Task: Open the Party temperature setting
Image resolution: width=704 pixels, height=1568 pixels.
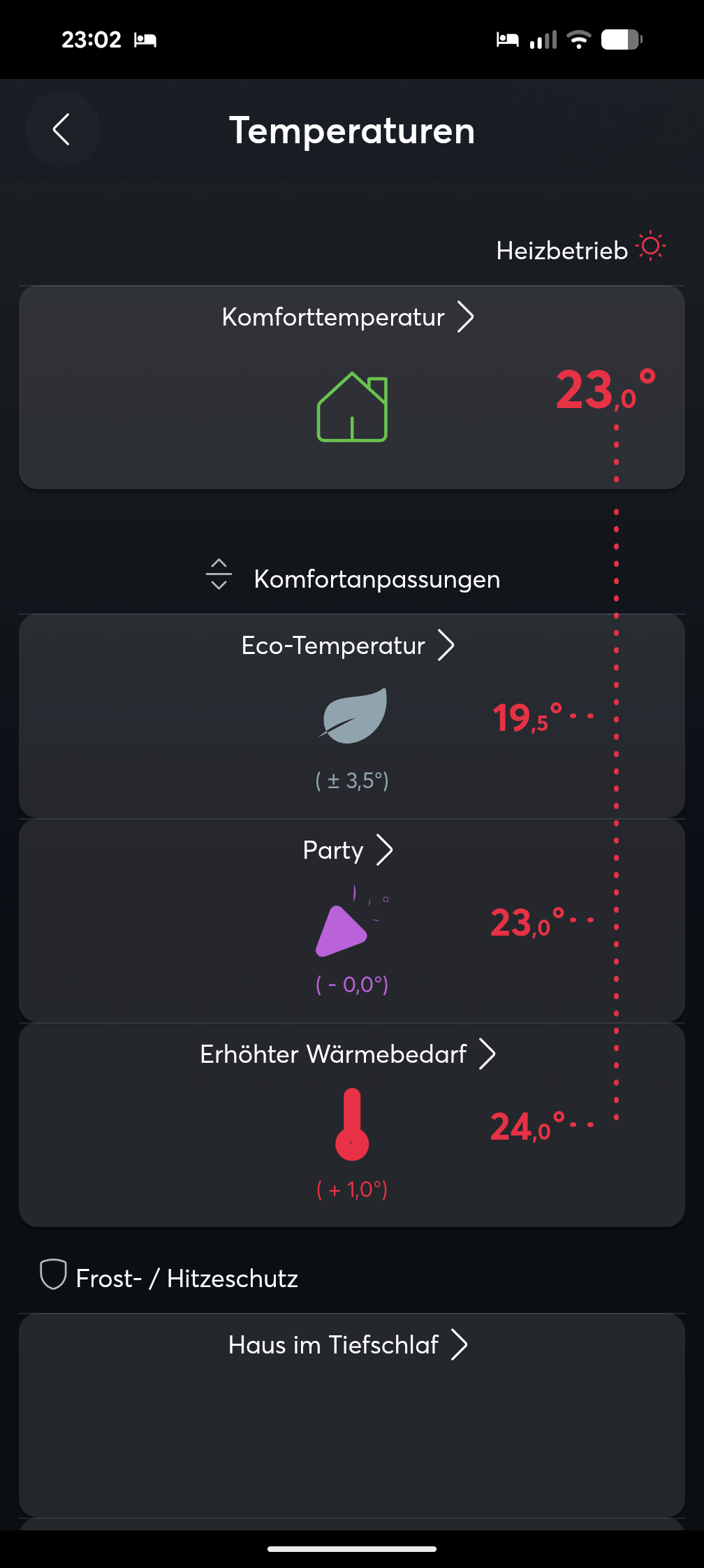Action: click(348, 850)
